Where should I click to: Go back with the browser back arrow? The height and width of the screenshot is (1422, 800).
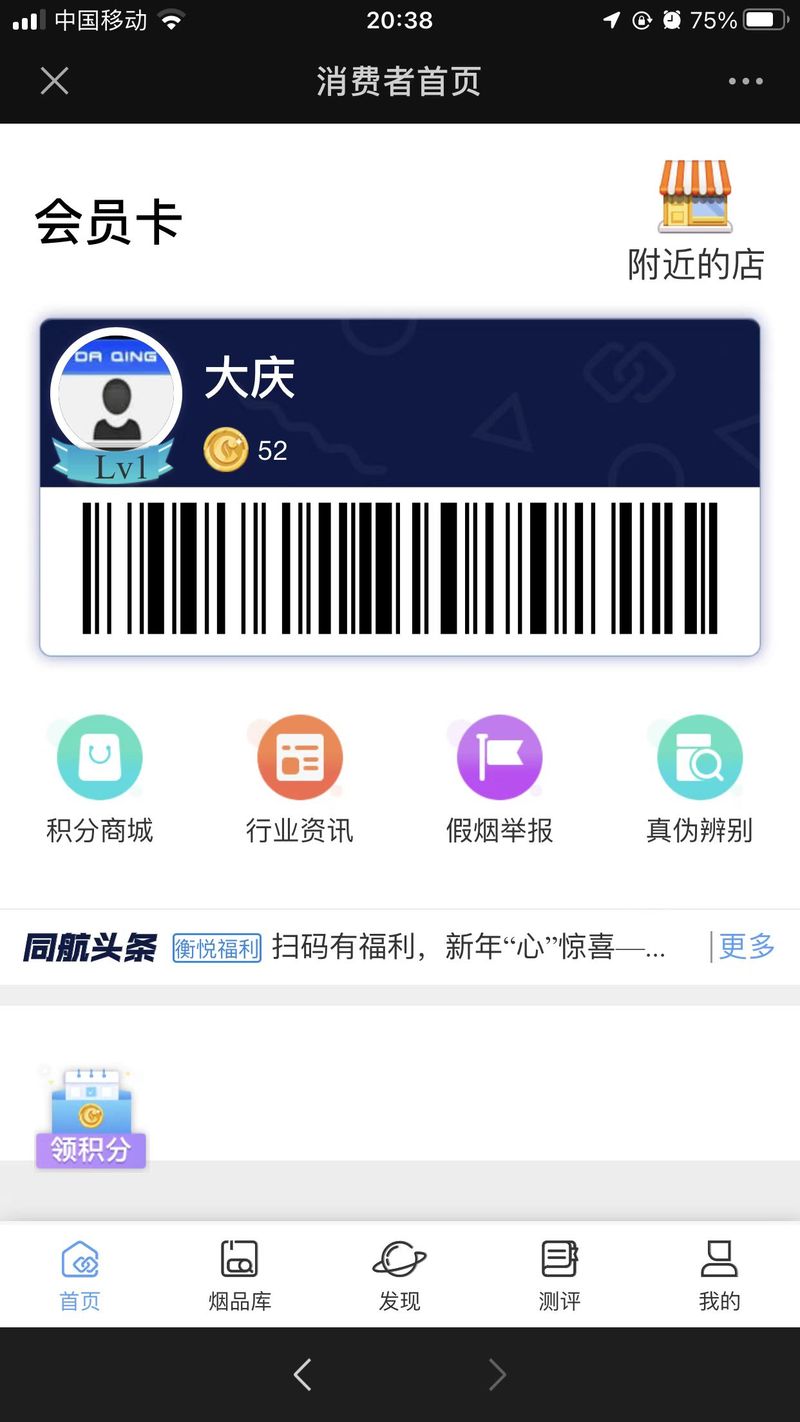[x=303, y=1375]
